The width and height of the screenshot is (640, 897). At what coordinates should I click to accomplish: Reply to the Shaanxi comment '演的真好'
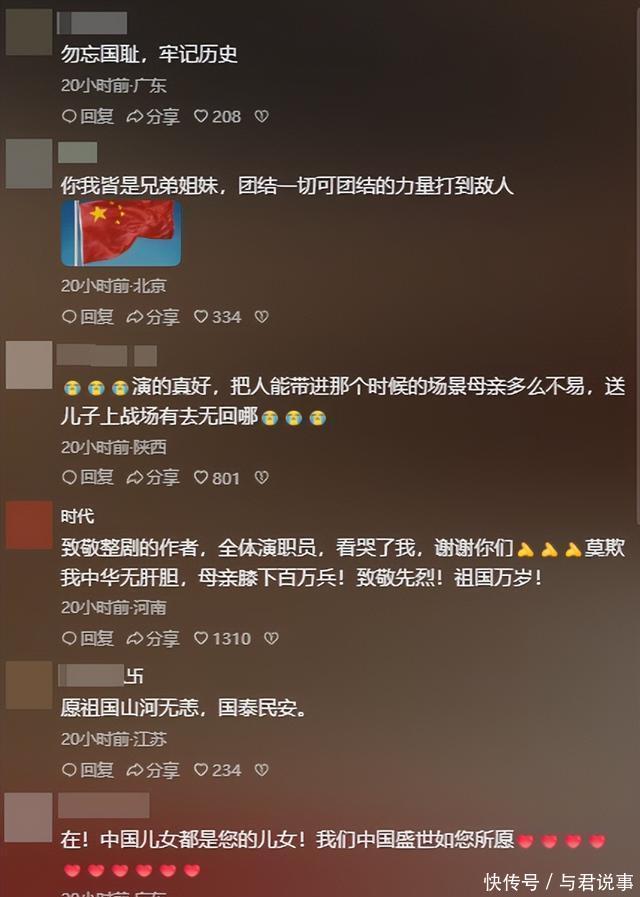[88, 478]
